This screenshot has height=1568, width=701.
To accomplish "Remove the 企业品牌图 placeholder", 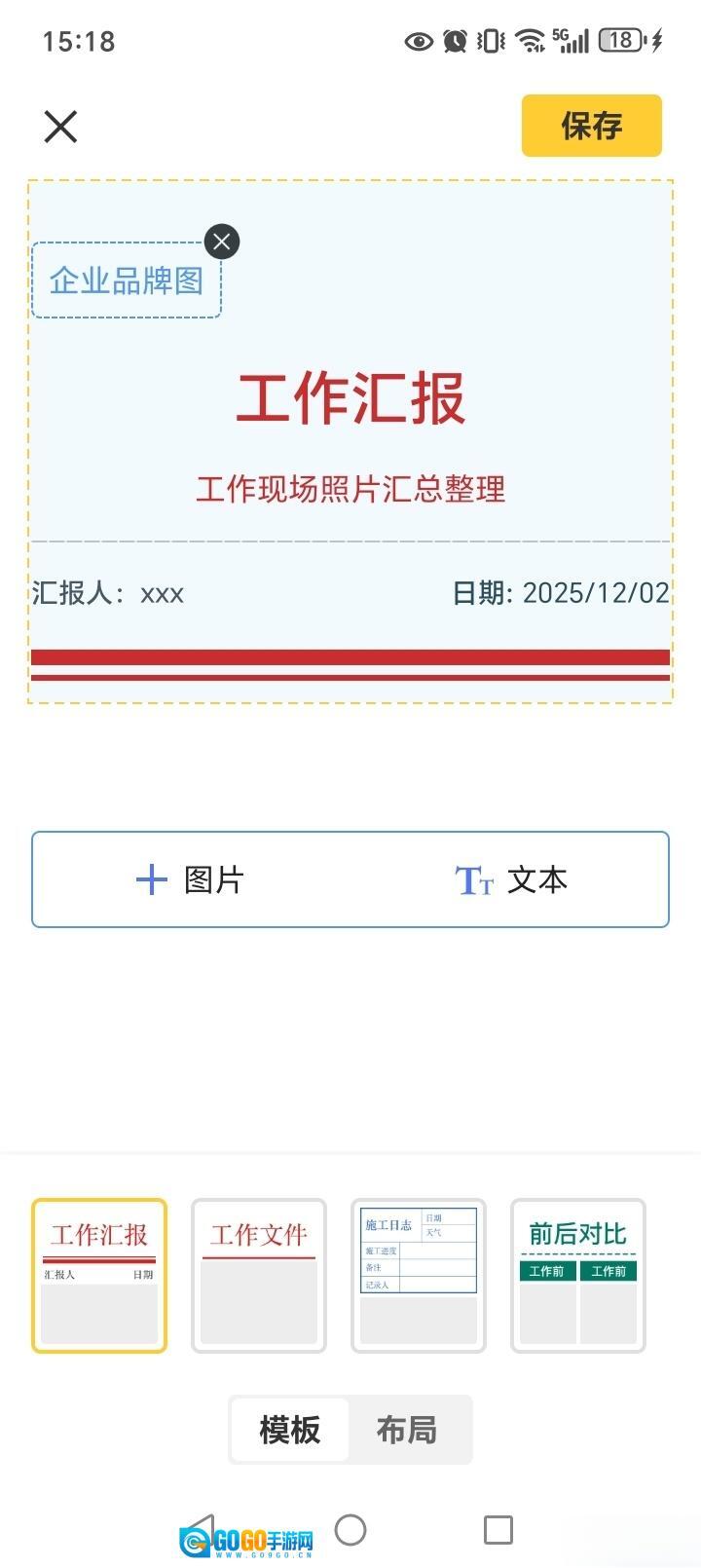I will pyautogui.click(x=222, y=242).
